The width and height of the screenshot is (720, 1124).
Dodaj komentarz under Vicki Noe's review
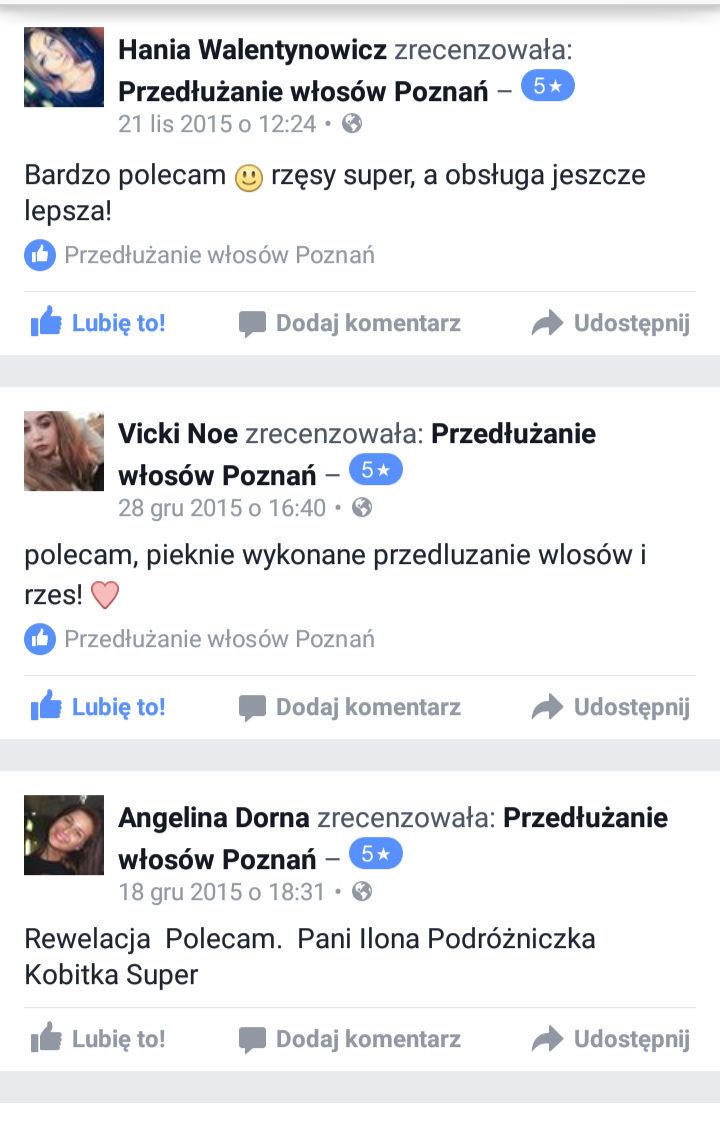350,707
